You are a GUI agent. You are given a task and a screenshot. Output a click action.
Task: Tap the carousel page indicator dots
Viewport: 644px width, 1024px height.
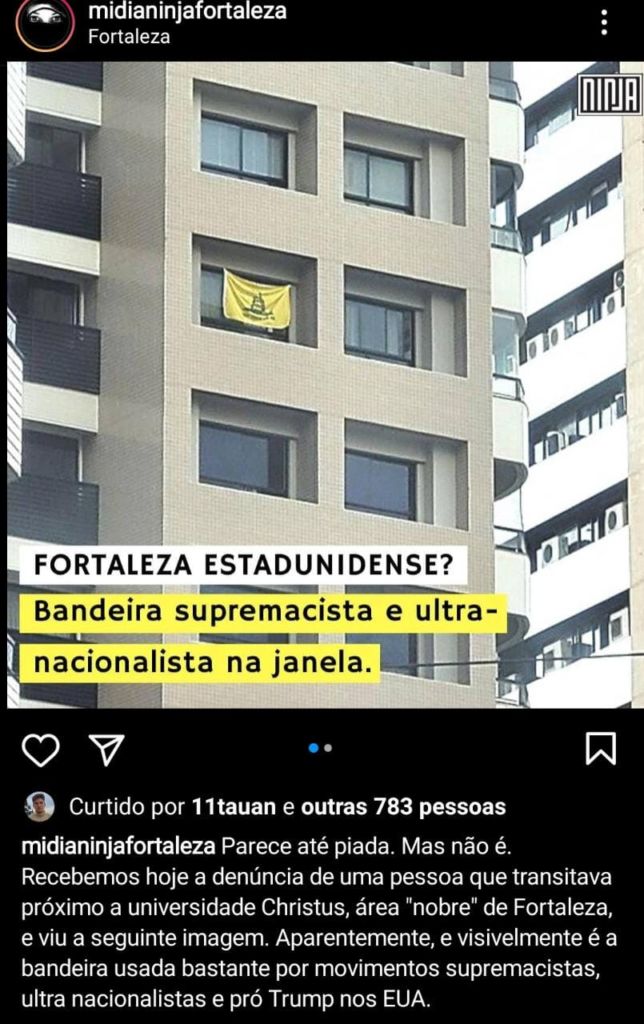[321, 748]
